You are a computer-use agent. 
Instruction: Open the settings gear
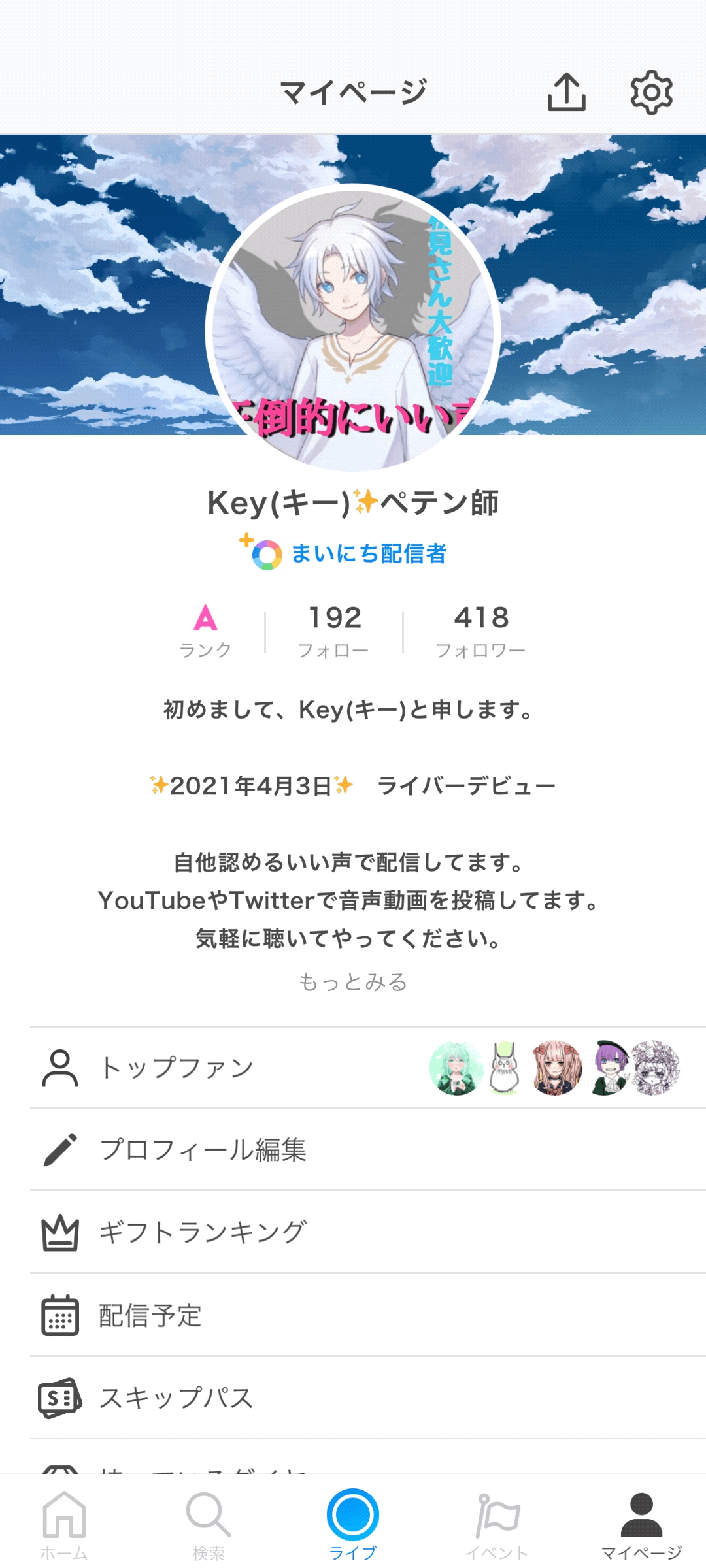[651, 92]
